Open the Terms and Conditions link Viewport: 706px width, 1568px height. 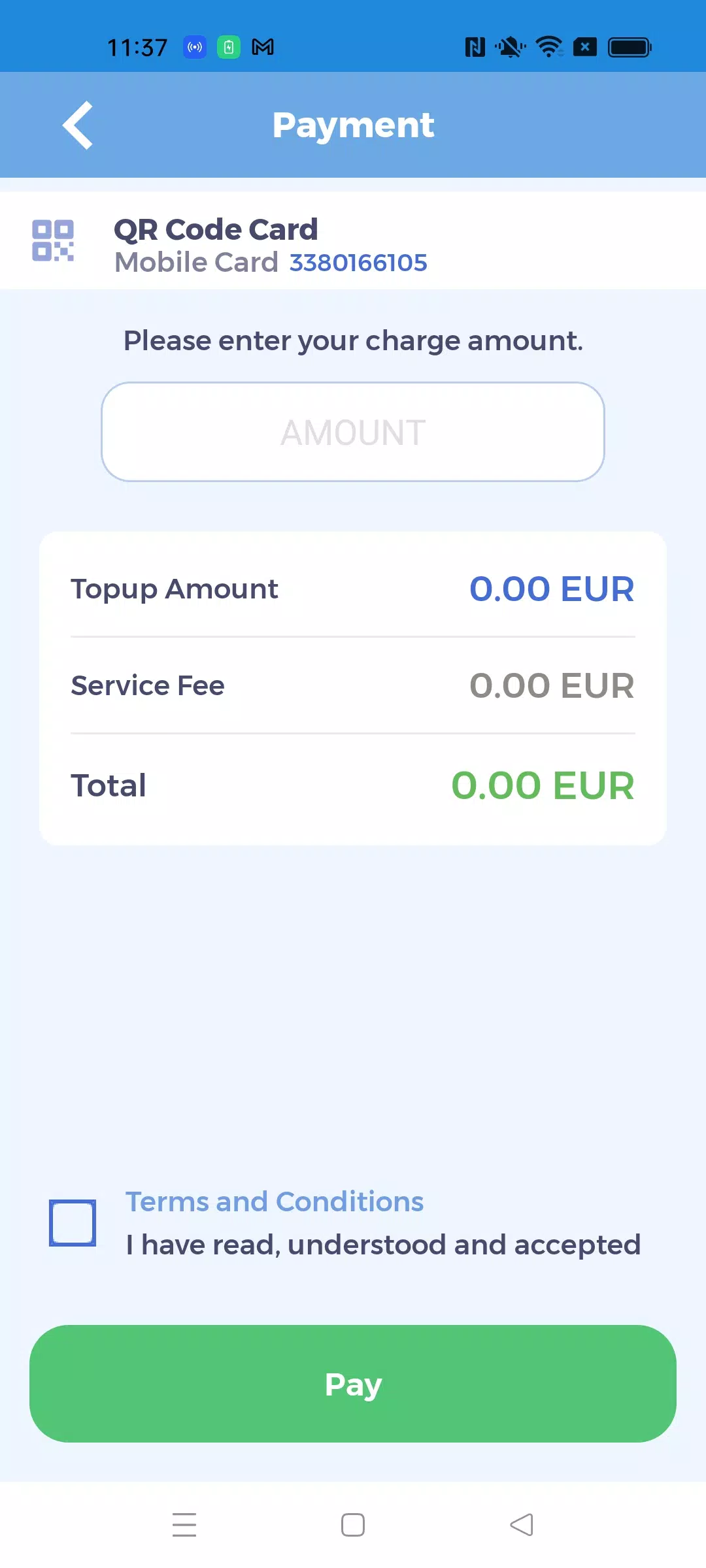275,1201
